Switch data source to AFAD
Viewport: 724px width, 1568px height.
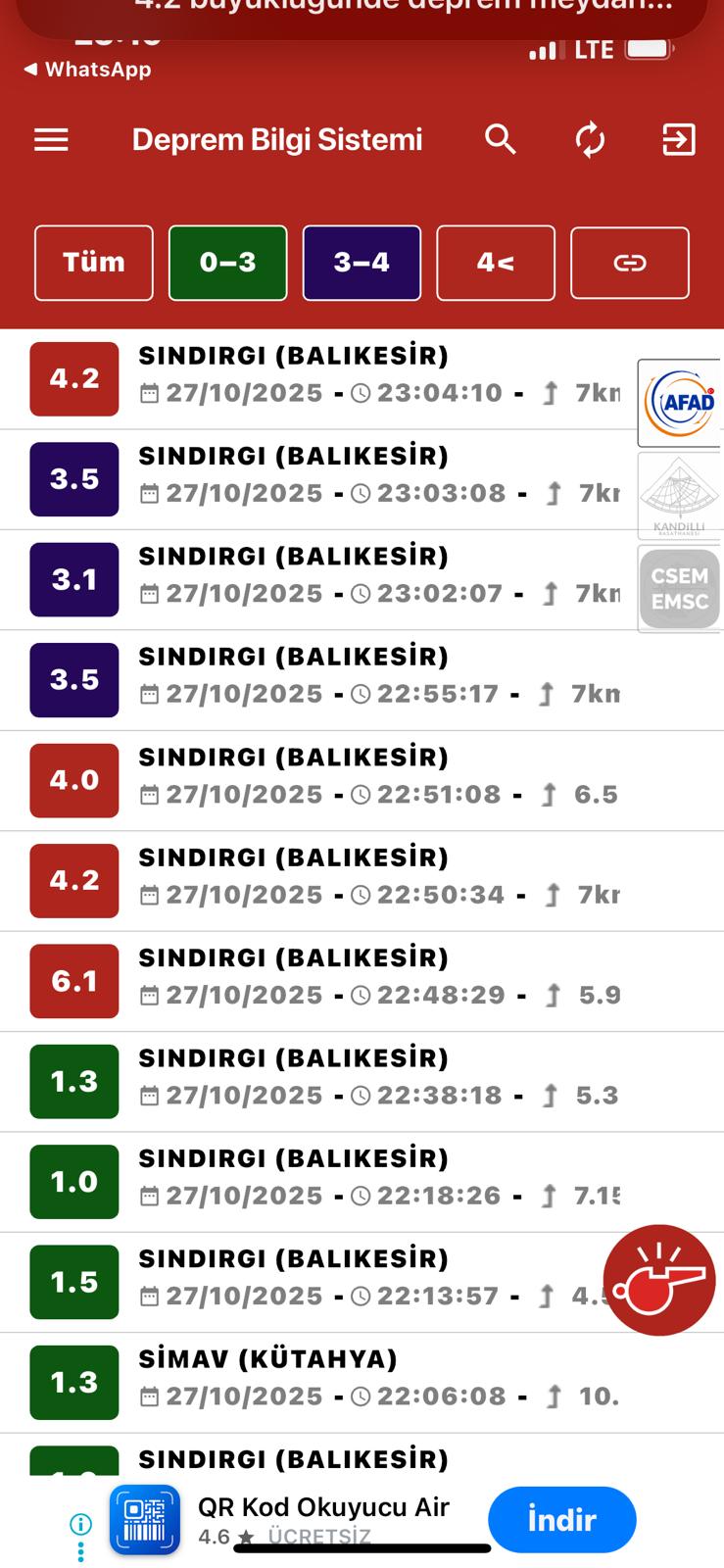679,403
